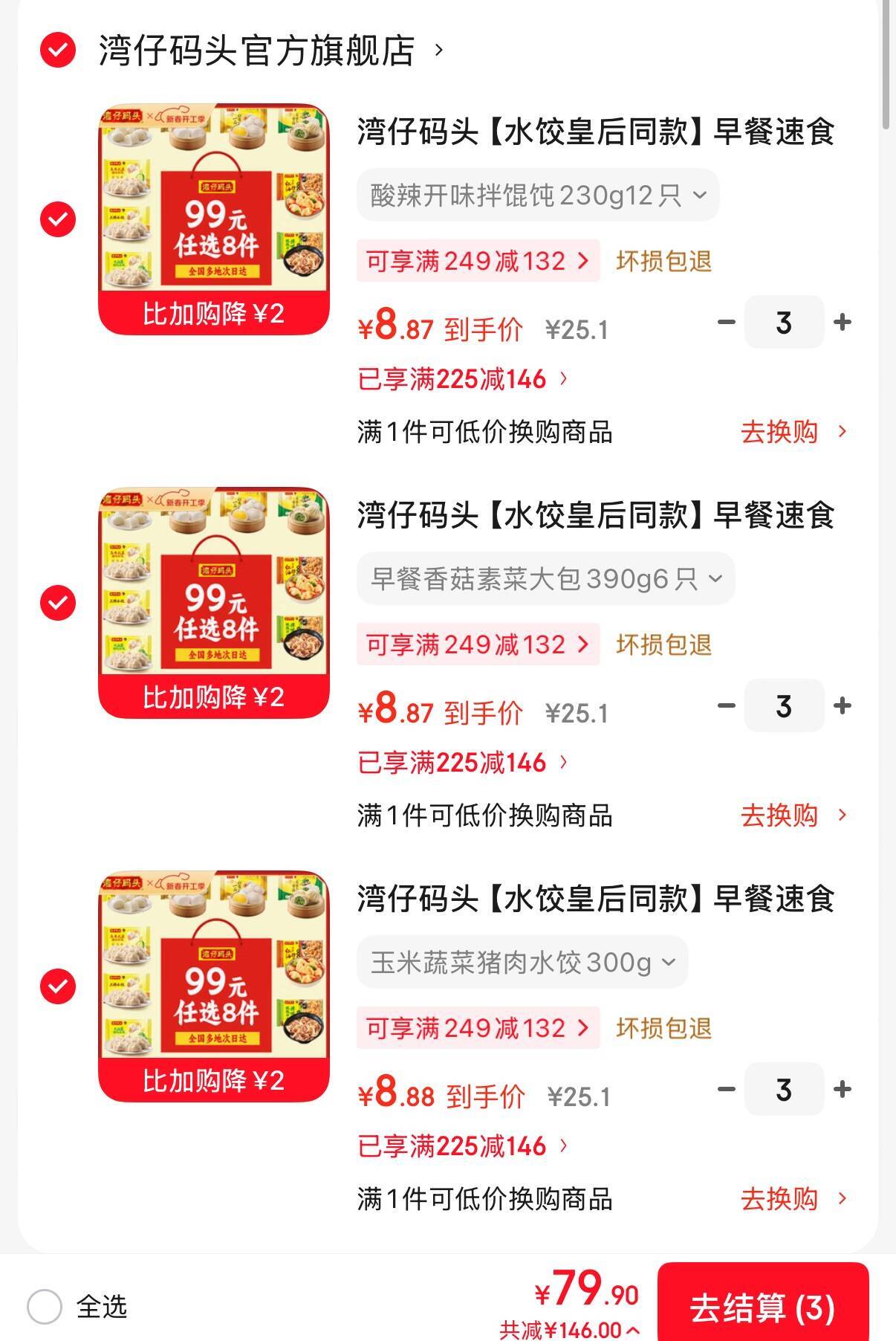The width and height of the screenshot is (896, 1341).
Task: Expand the 共减¥146.00 discount details
Action: [x=569, y=1329]
